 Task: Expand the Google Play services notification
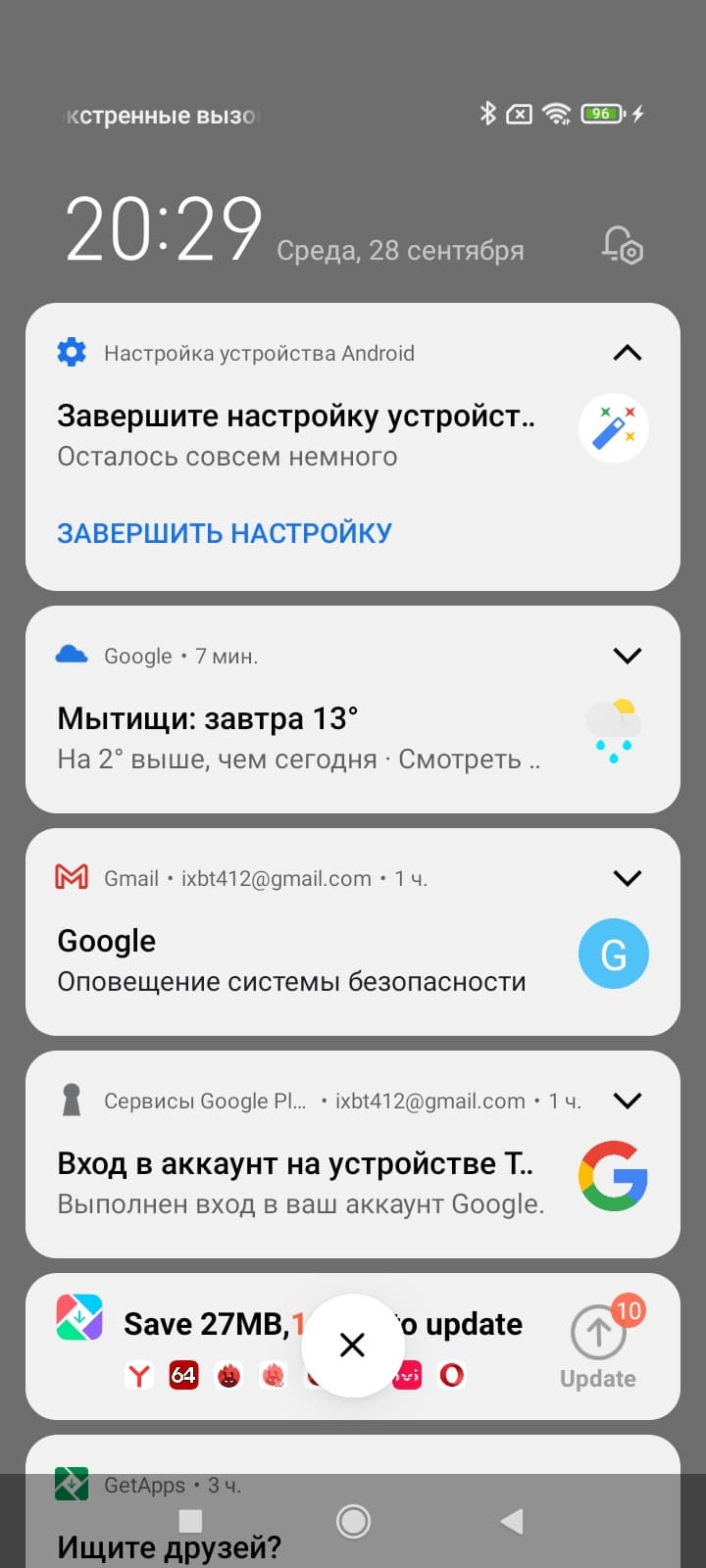click(x=627, y=1101)
